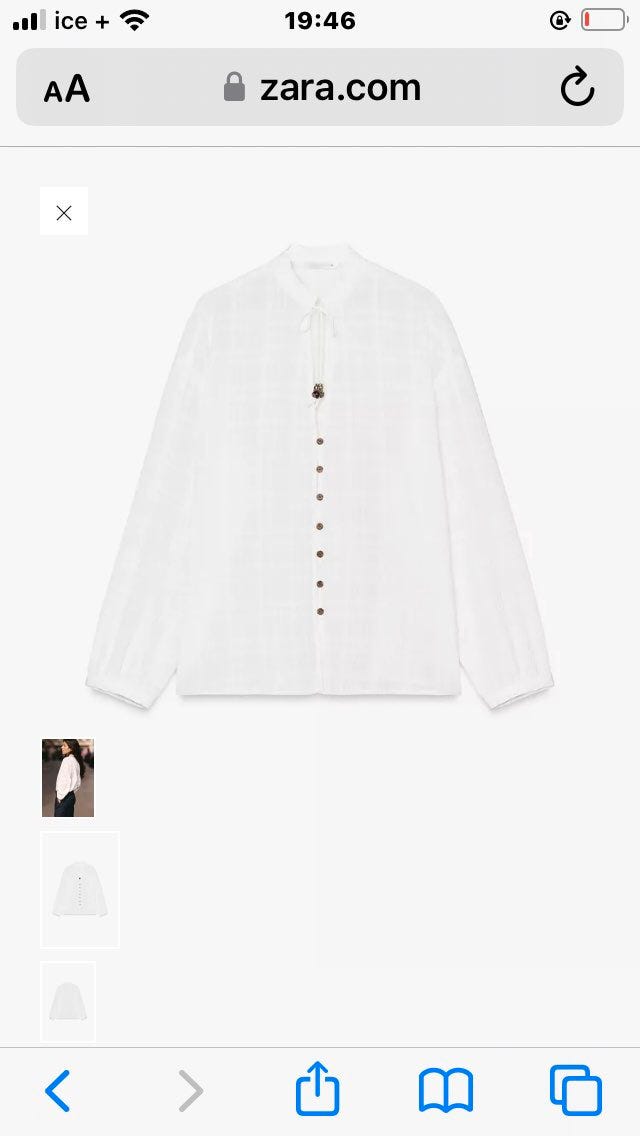
Task: Go back to the previous page
Action: [58, 1090]
